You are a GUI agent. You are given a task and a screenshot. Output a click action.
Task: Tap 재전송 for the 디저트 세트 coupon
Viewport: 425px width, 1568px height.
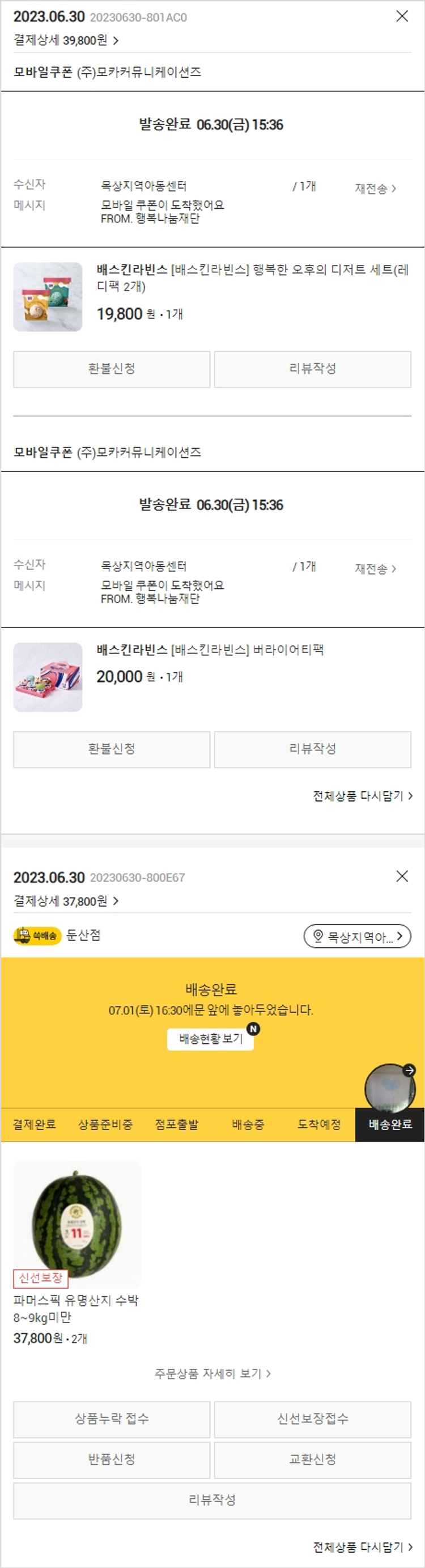(375, 189)
